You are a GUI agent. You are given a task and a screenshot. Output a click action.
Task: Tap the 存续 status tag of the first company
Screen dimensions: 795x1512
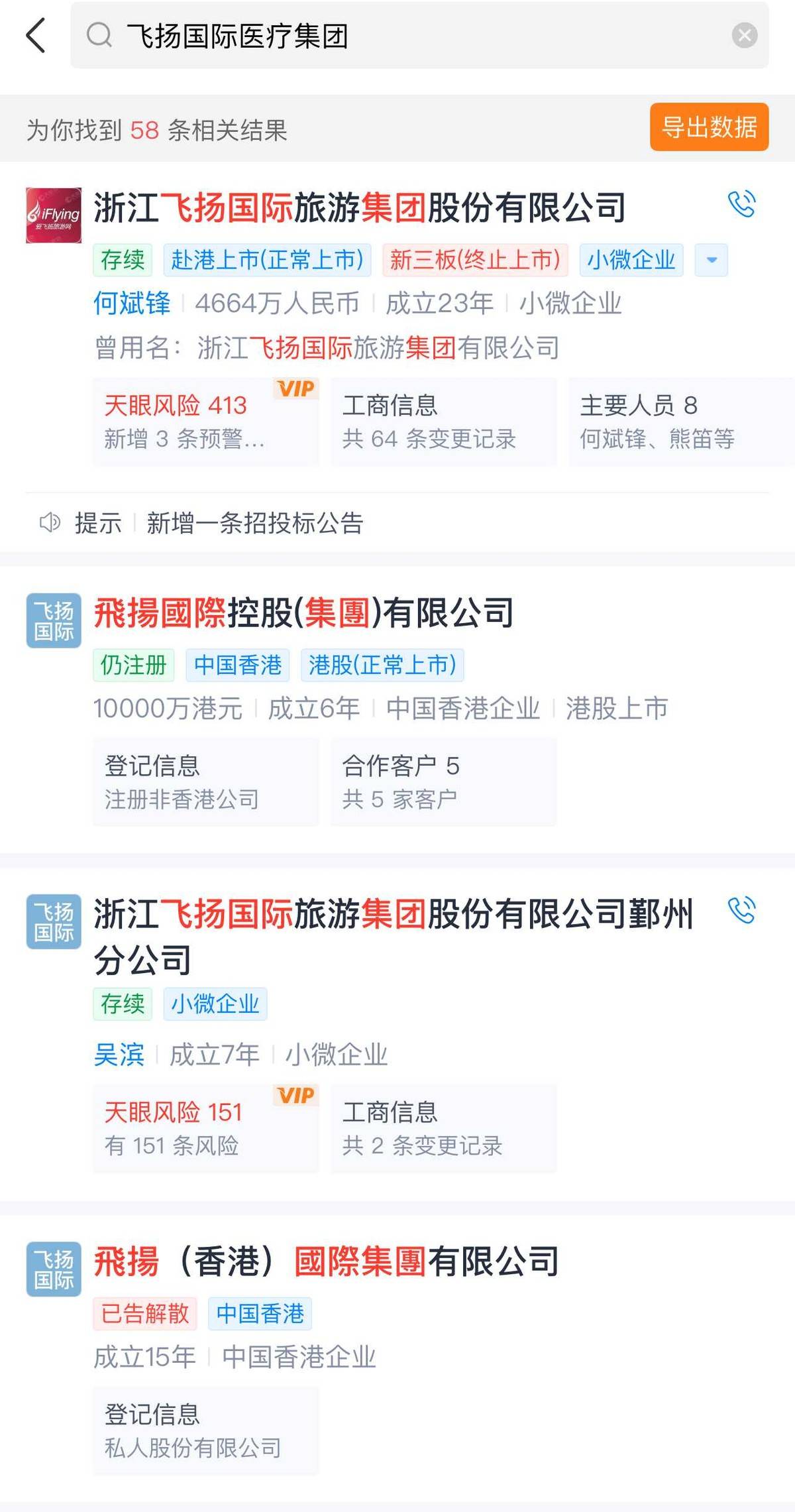[x=122, y=260]
